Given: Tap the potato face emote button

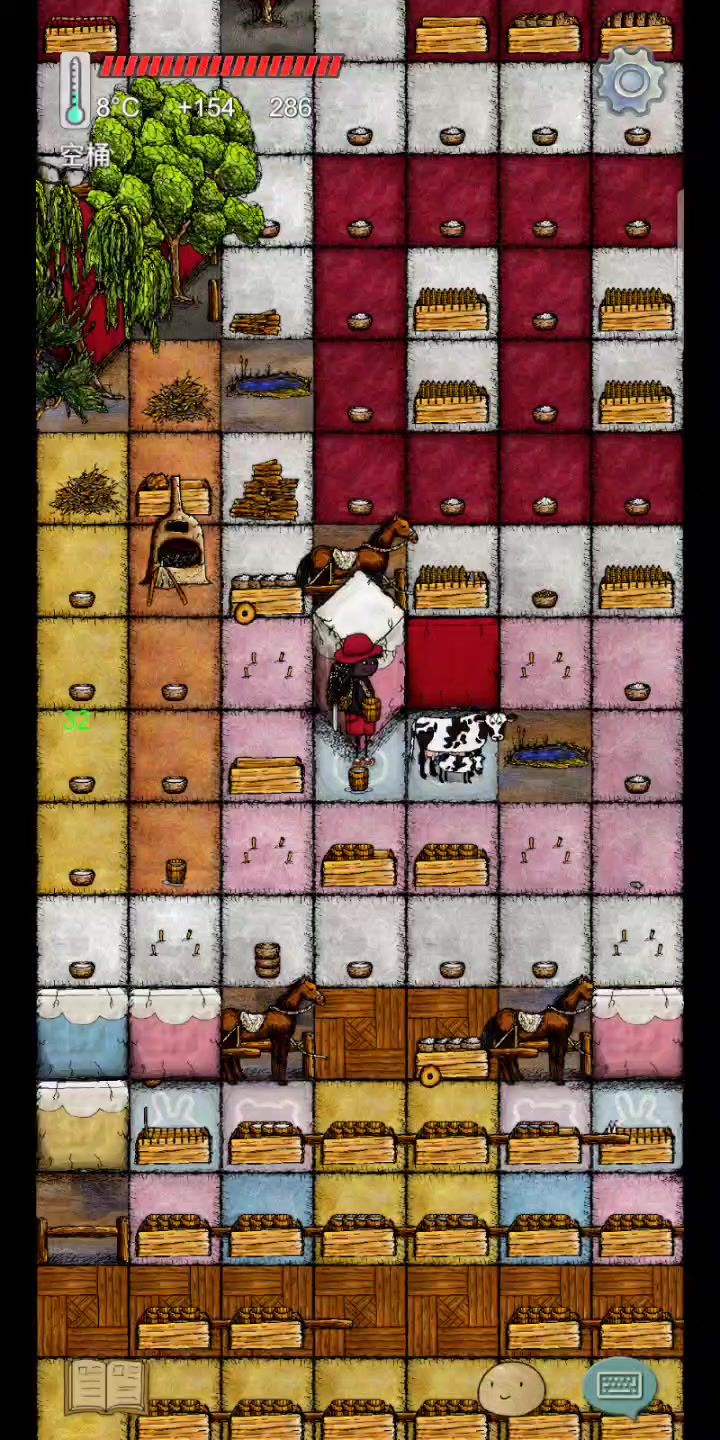Looking at the screenshot, I should tap(511, 1388).
